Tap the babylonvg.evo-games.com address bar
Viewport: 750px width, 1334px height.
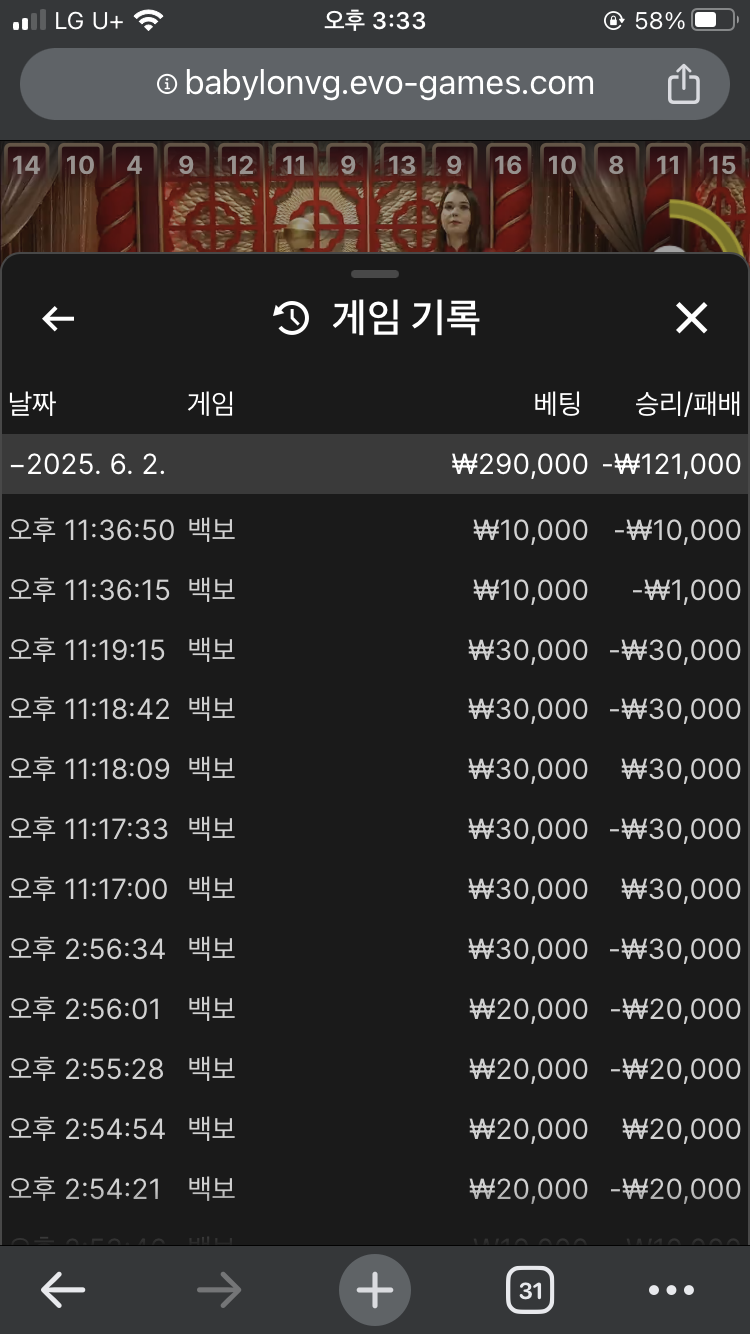(x=375, y=84)
